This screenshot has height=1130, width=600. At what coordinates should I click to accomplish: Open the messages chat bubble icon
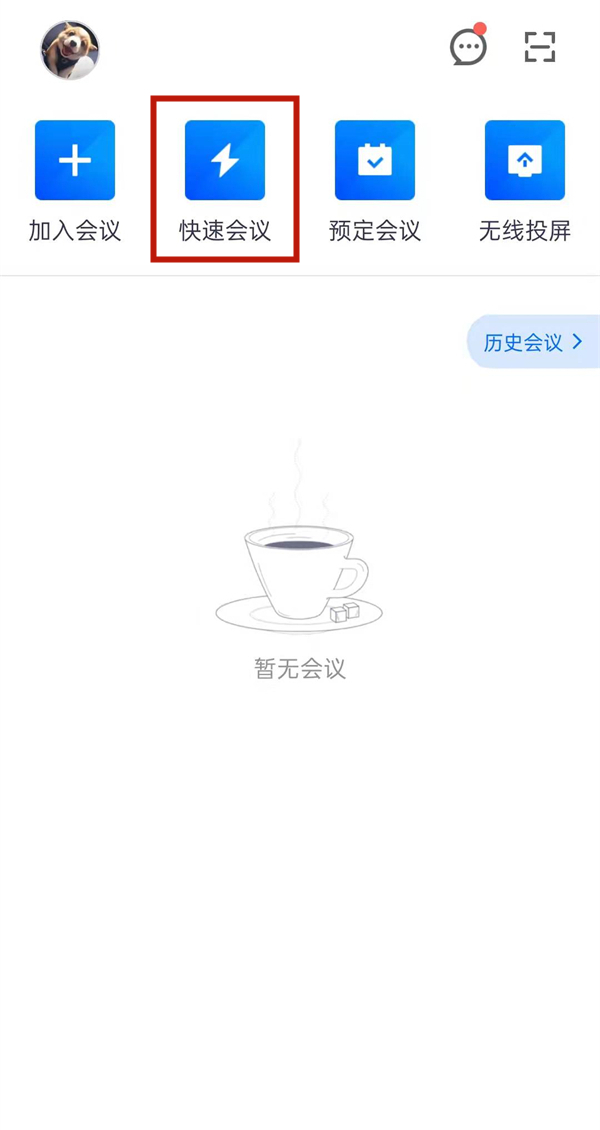click(467, 47)
